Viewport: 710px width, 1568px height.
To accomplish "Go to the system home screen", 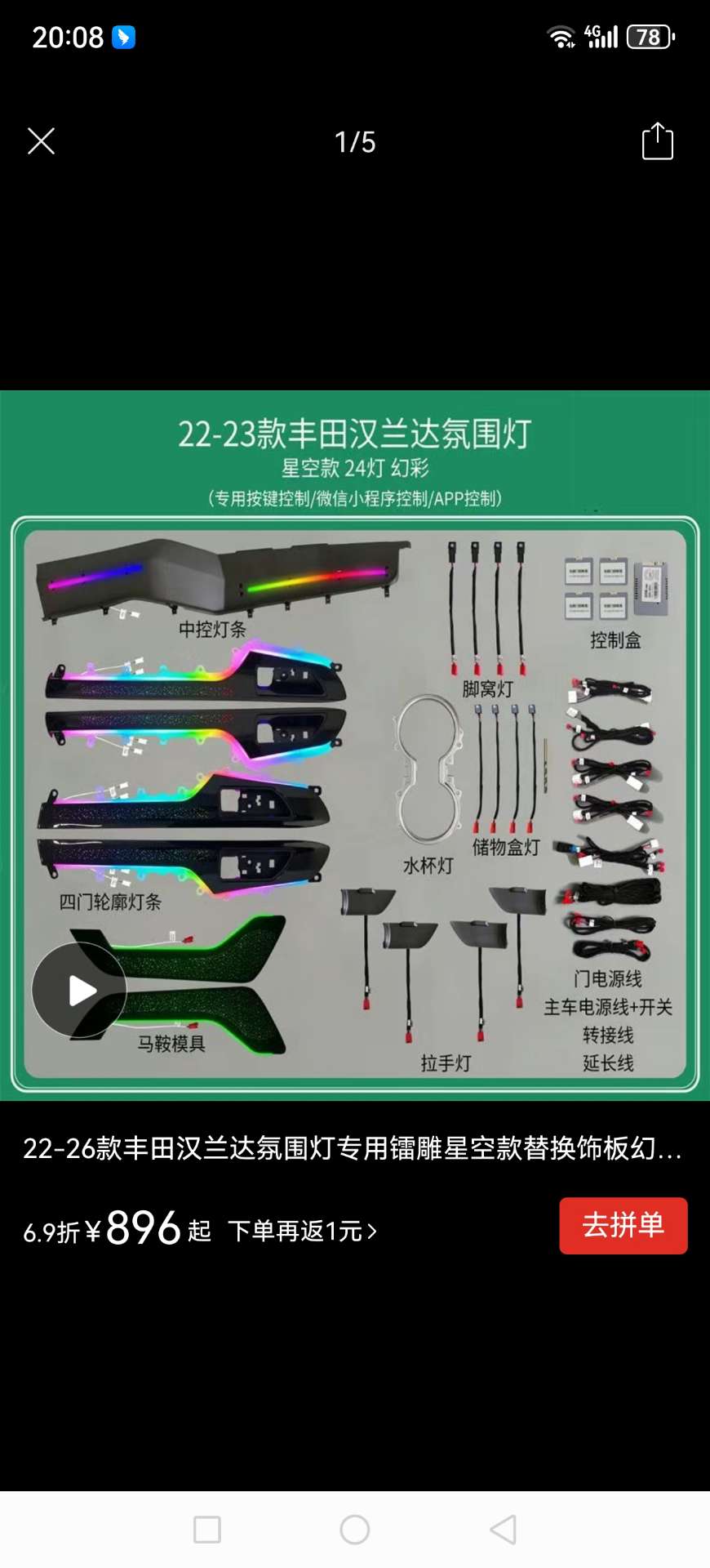I will [x=355, y=1529].
